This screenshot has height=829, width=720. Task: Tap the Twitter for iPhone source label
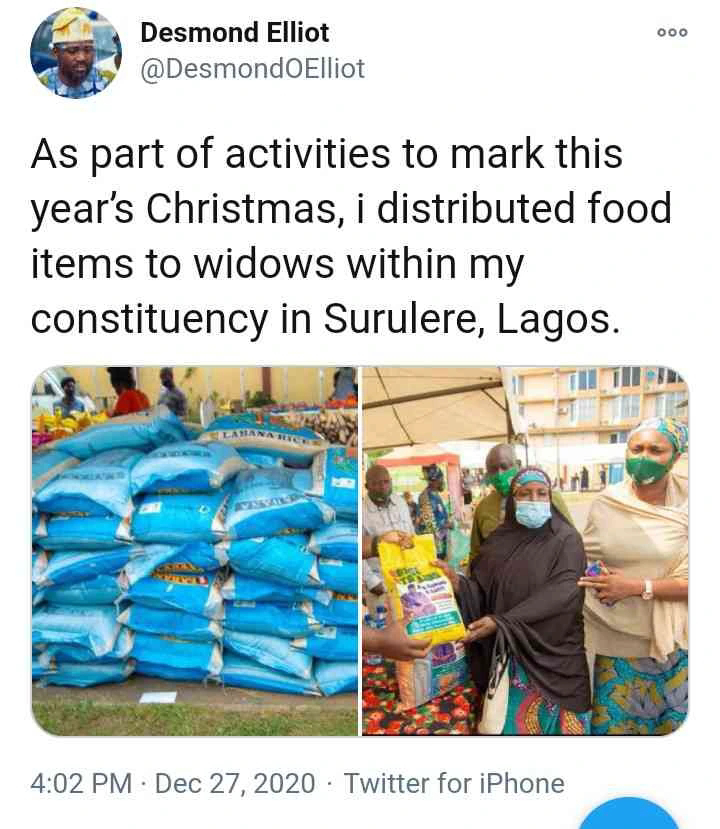point(454,783)
